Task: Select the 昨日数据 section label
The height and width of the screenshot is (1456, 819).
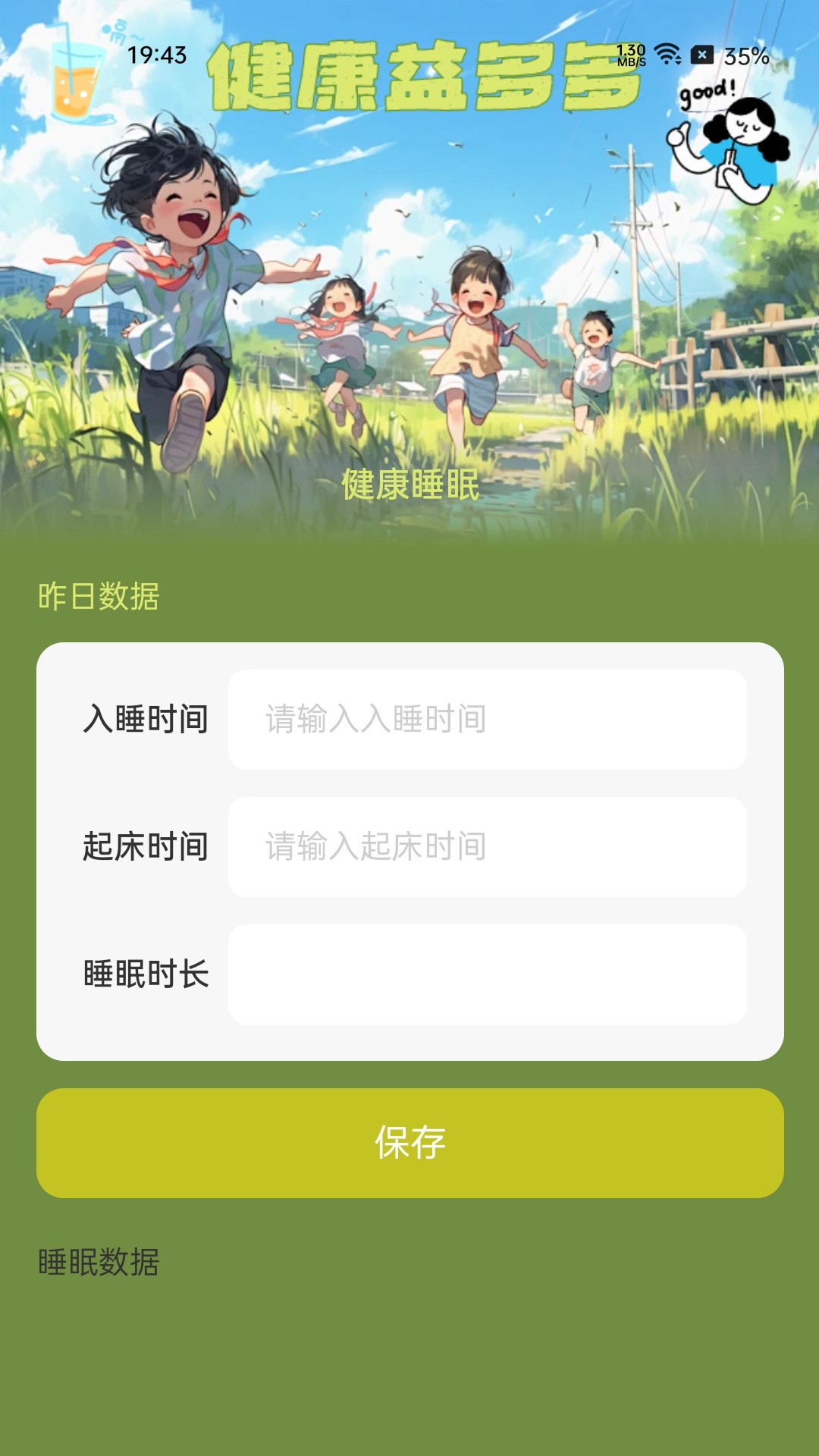Action: [x=97, y=599]
